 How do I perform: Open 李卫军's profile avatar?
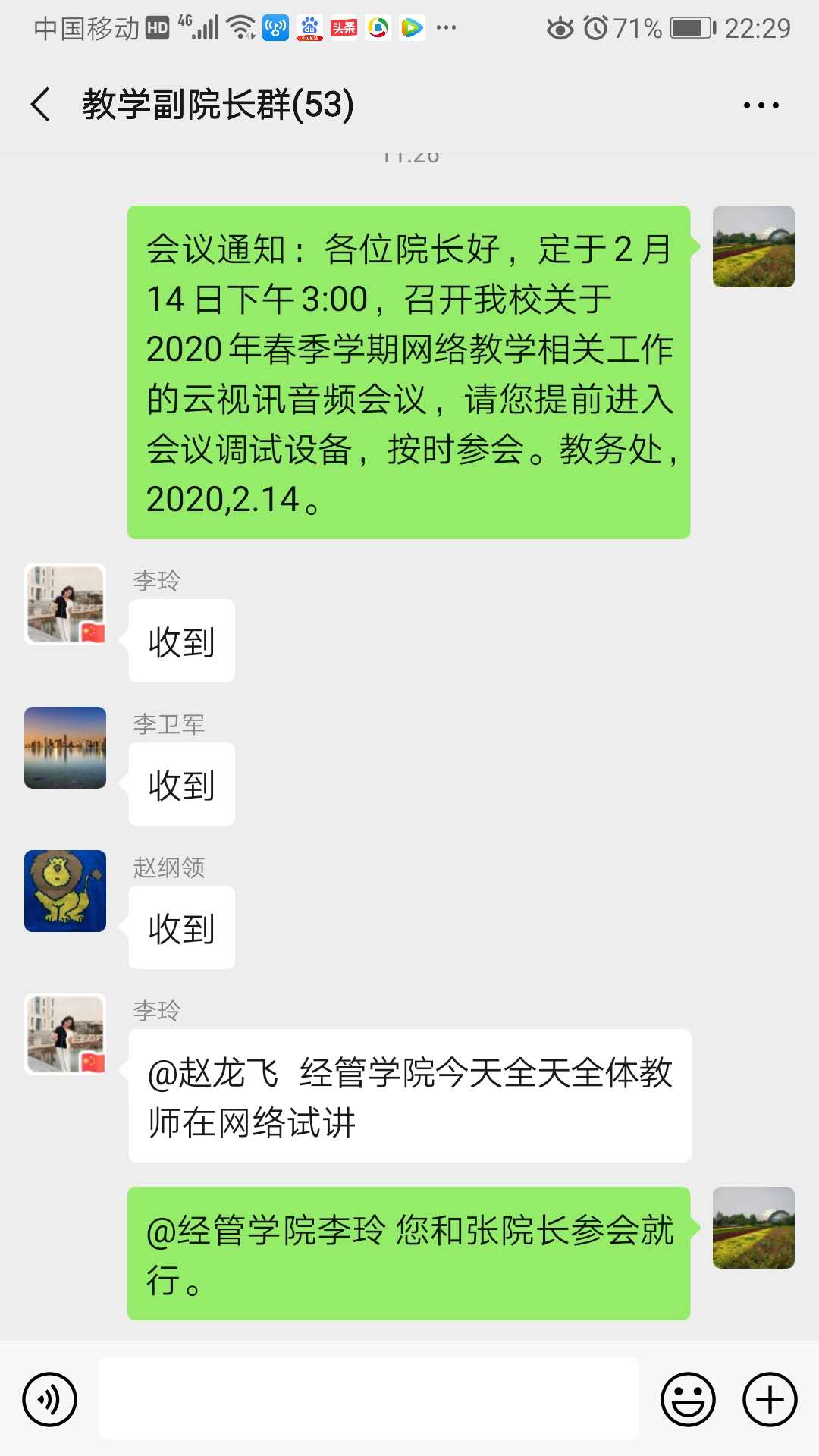click(x=65, y=748)
